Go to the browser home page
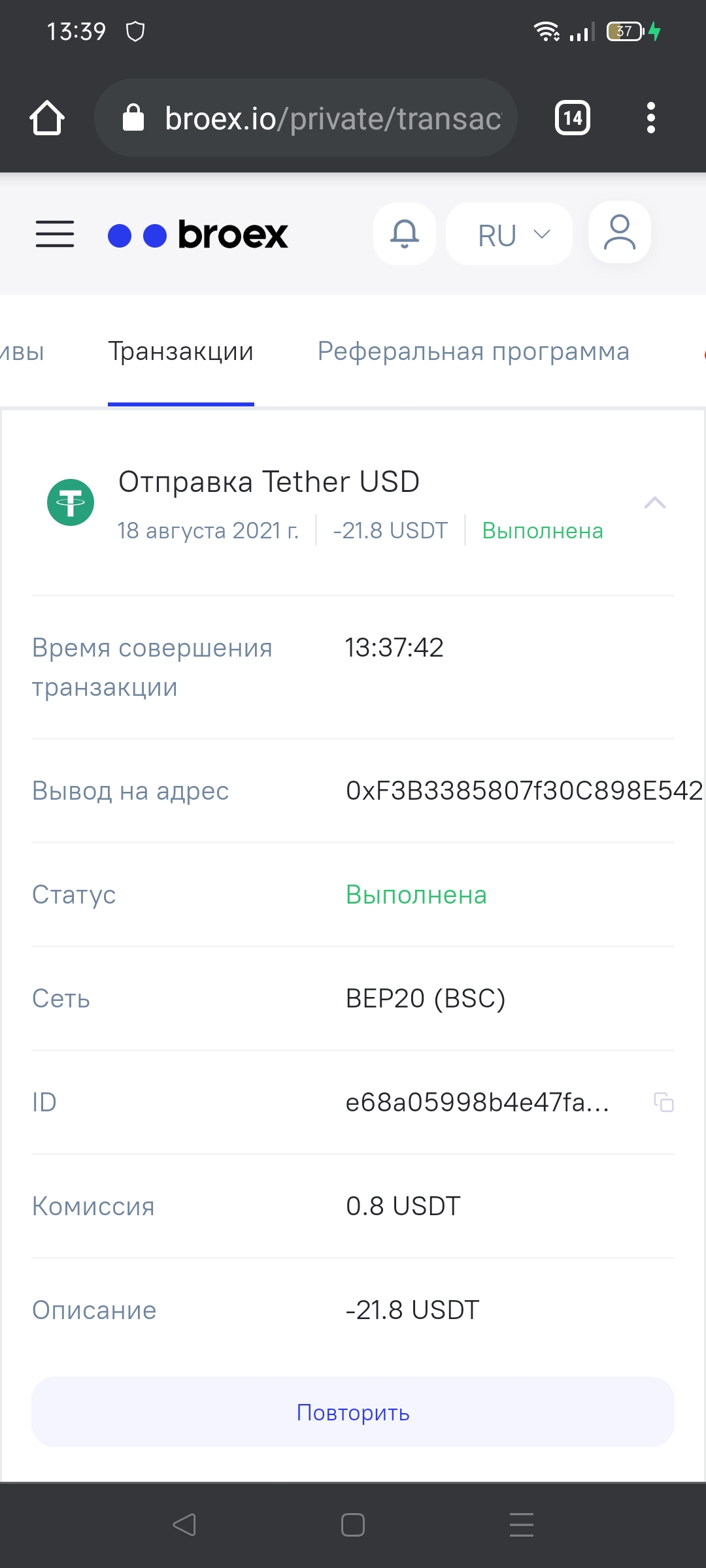This screenshot has width=706, height=1568. pos(47,118)
